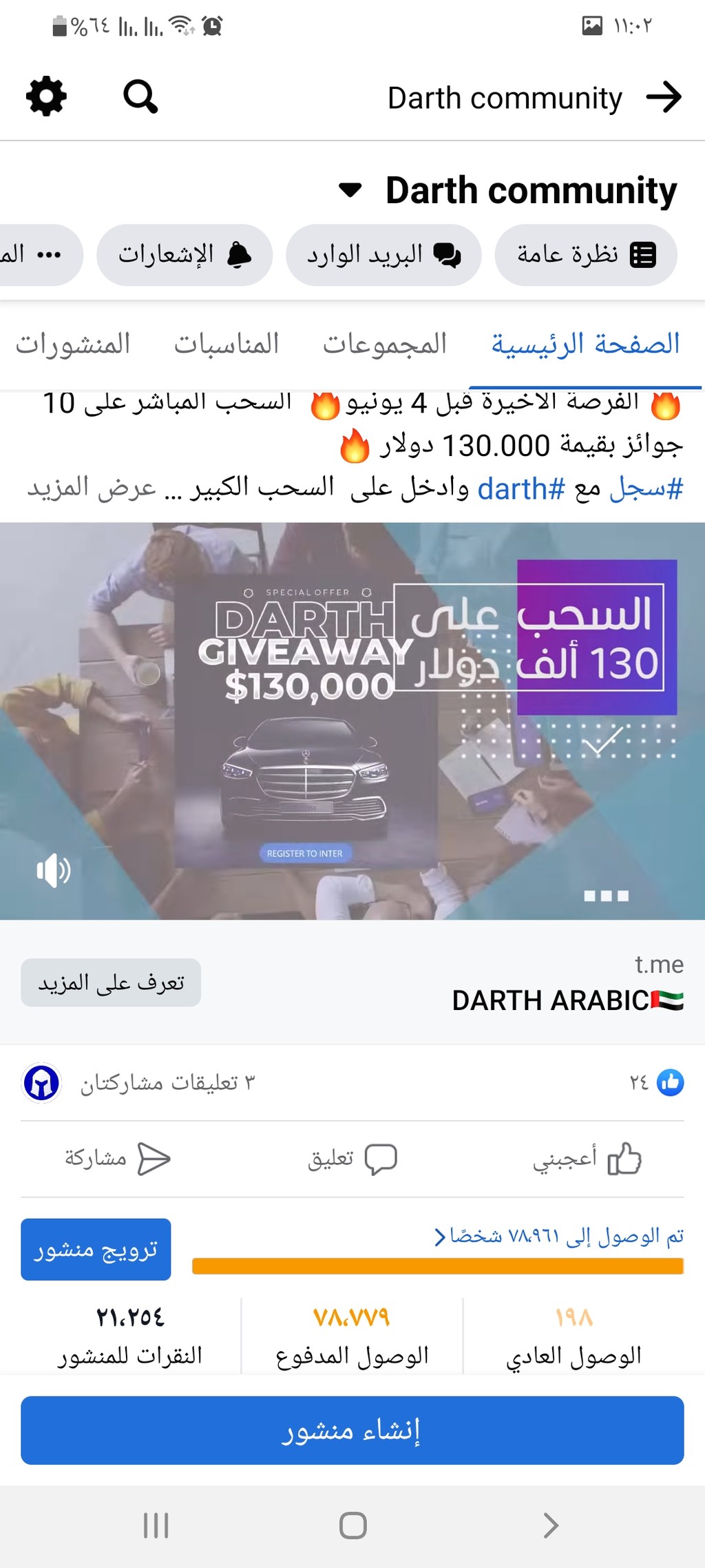This screenshot has height=1568, width=705.
Task: Like the post with أعجبني
Action: point(587,1159)
